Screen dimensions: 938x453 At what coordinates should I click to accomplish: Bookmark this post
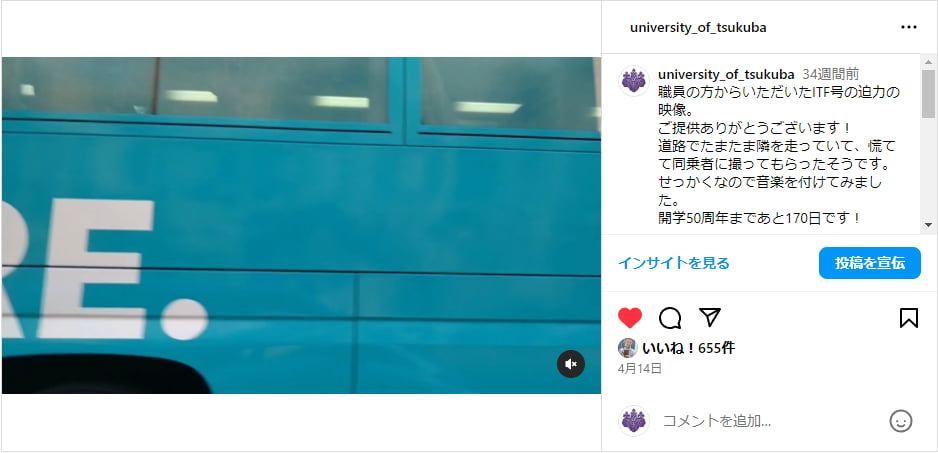point(908,318)
